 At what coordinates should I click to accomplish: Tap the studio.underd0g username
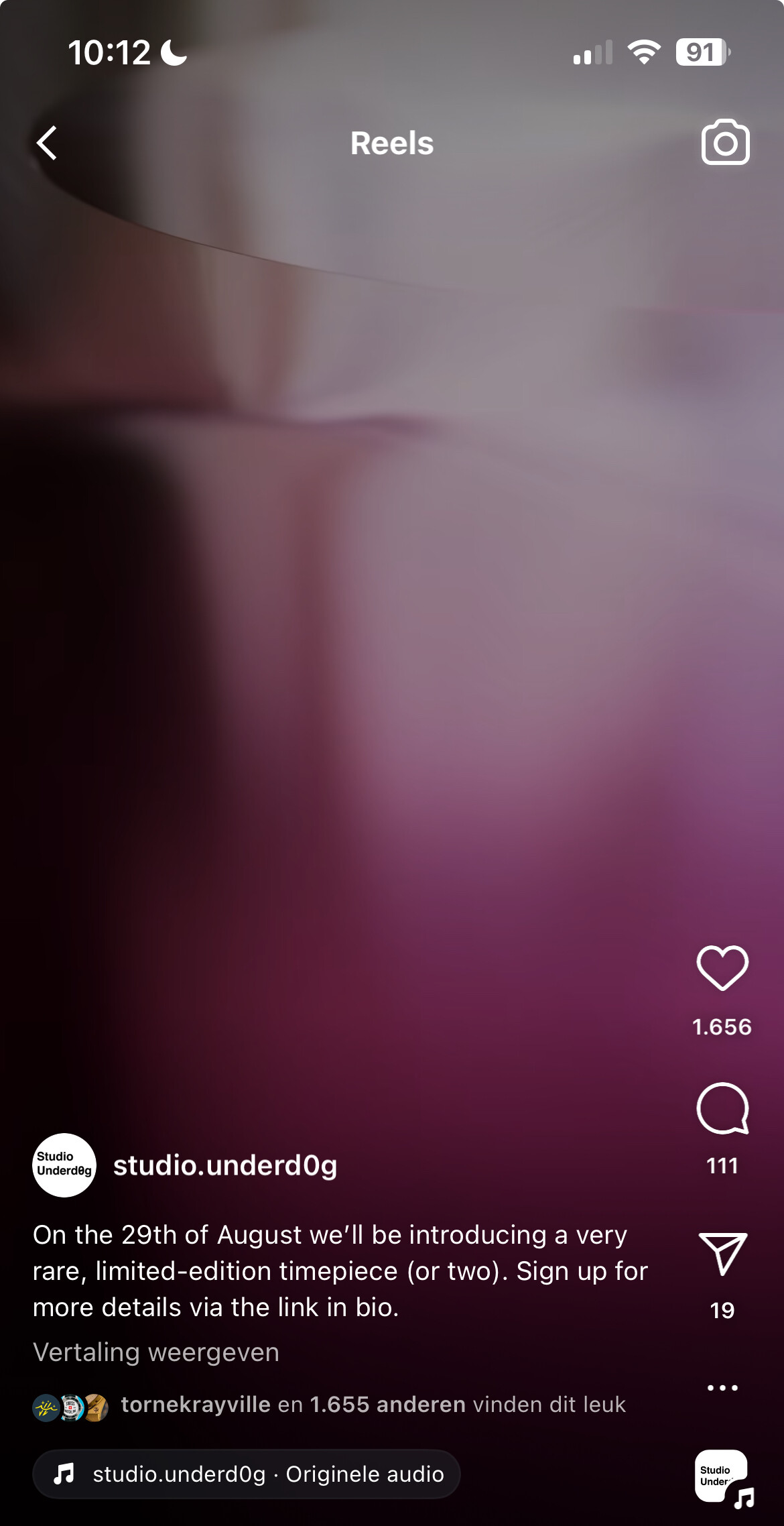pos(225,1165)
